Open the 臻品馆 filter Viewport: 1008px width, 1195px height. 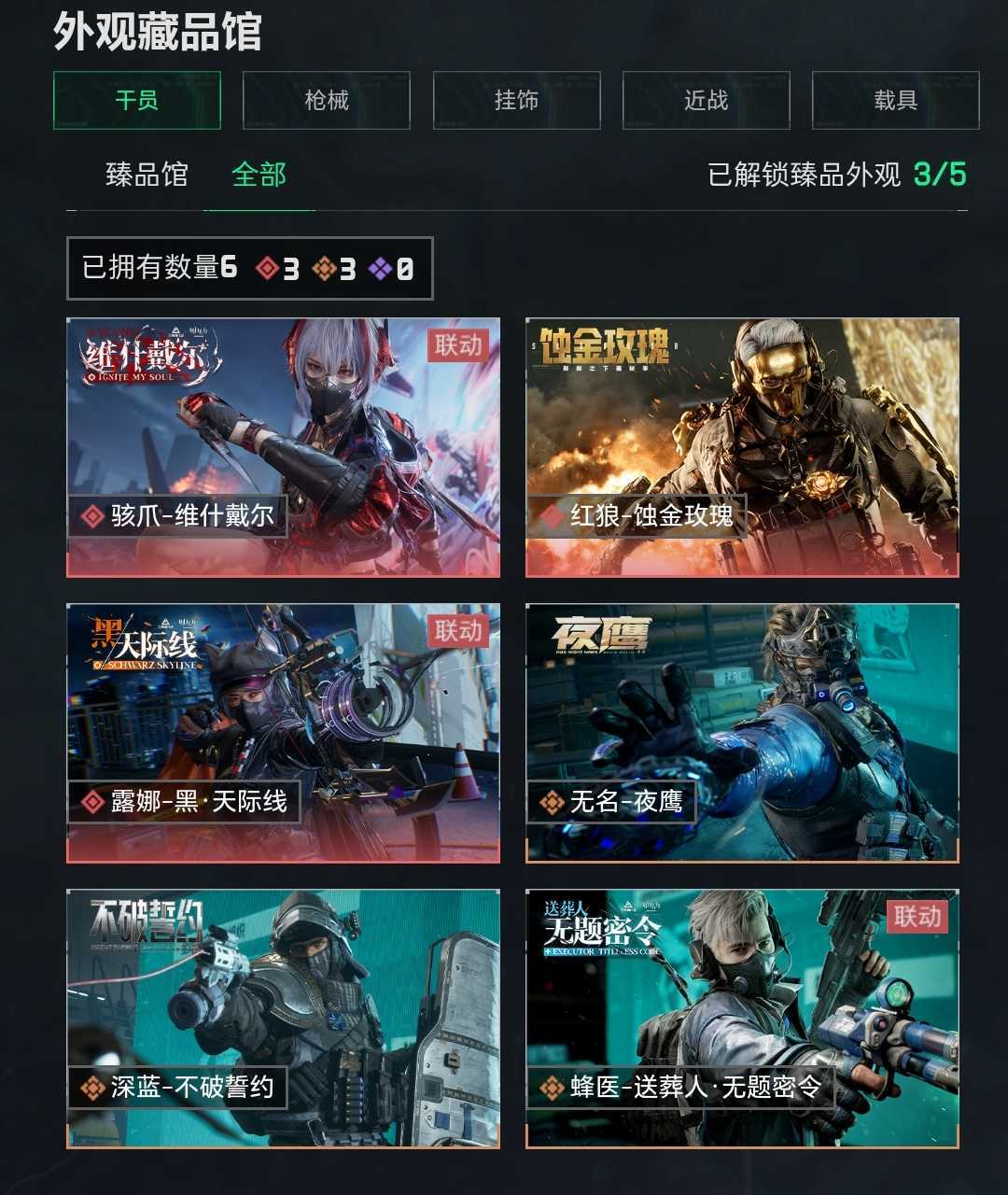click(x=145, y=176)
